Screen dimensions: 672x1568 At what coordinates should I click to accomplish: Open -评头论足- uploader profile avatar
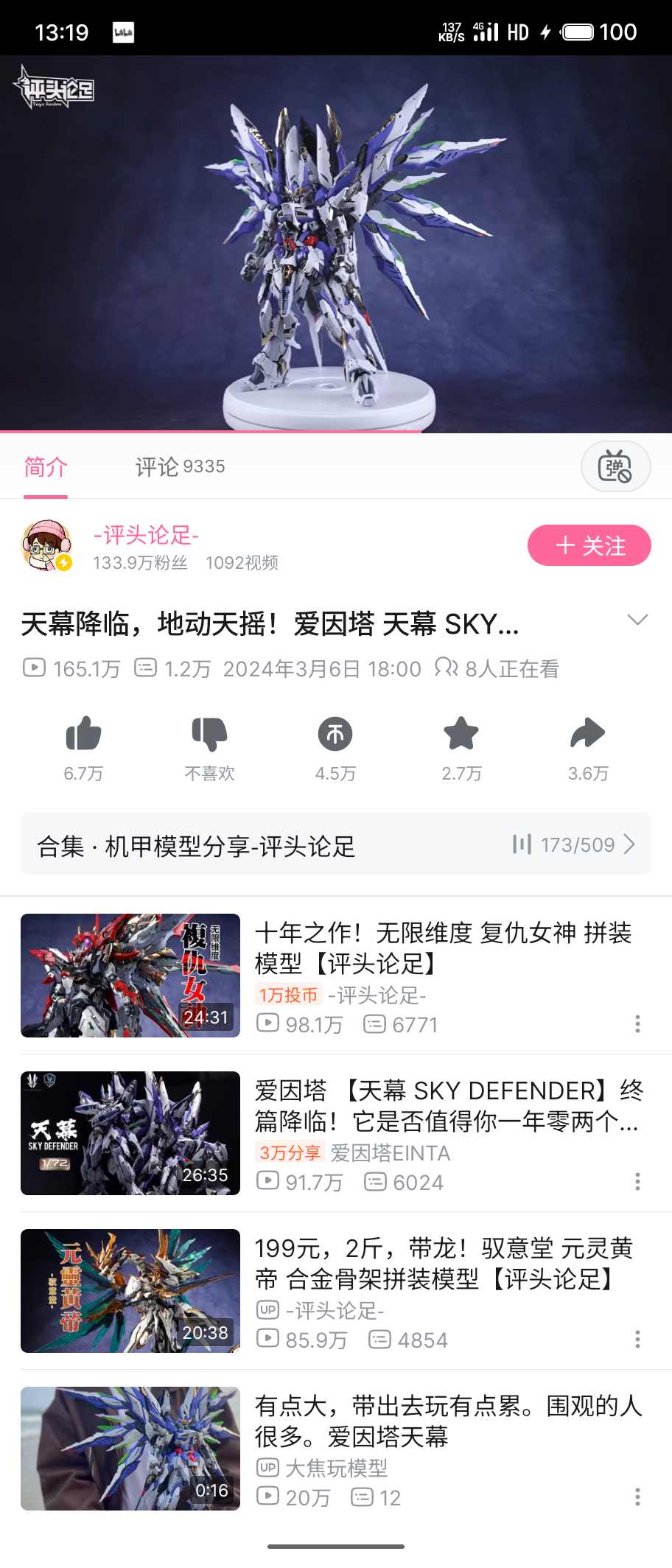pos(47,546)
